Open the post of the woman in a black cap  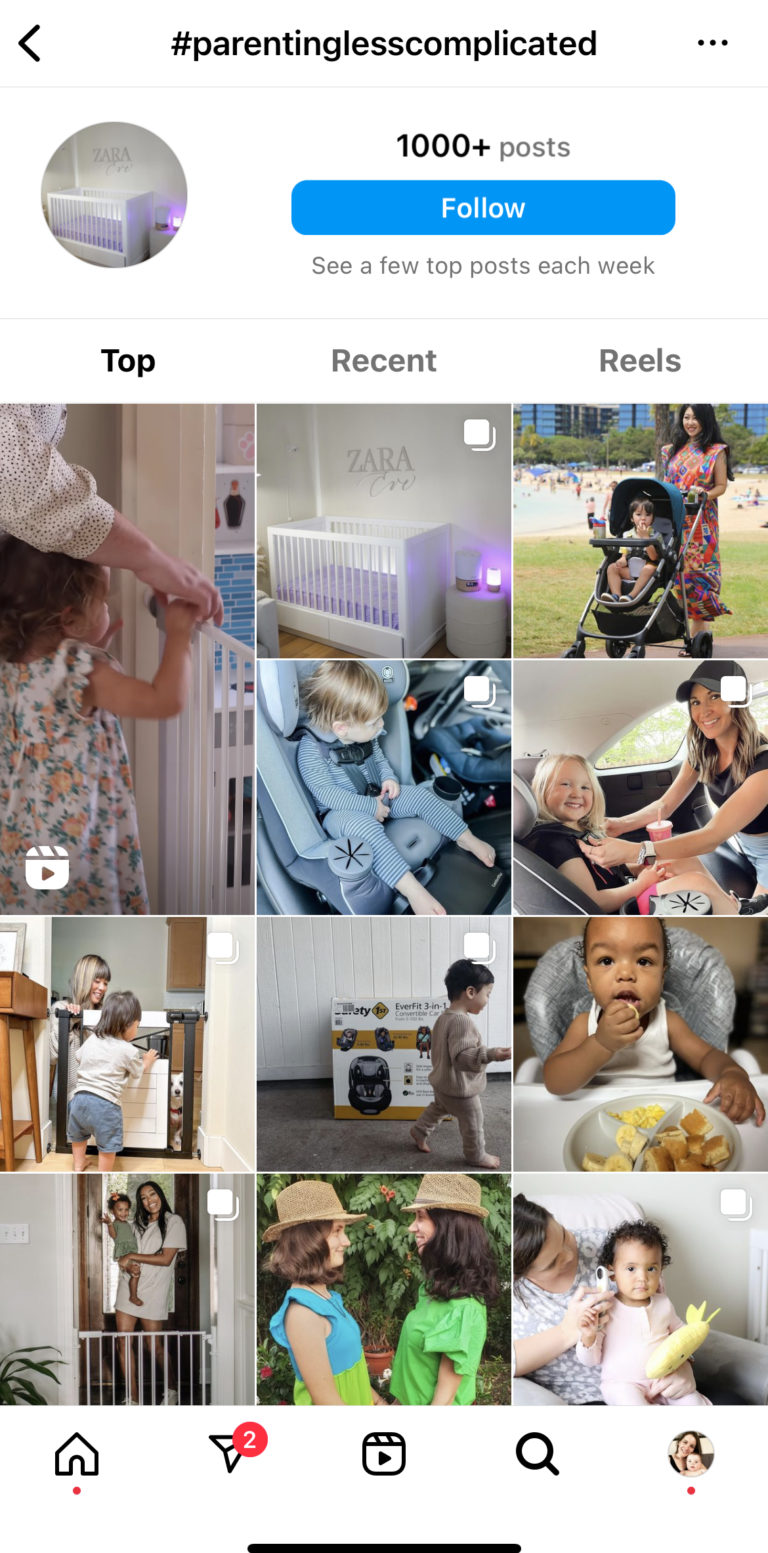(x=640, y=787)
